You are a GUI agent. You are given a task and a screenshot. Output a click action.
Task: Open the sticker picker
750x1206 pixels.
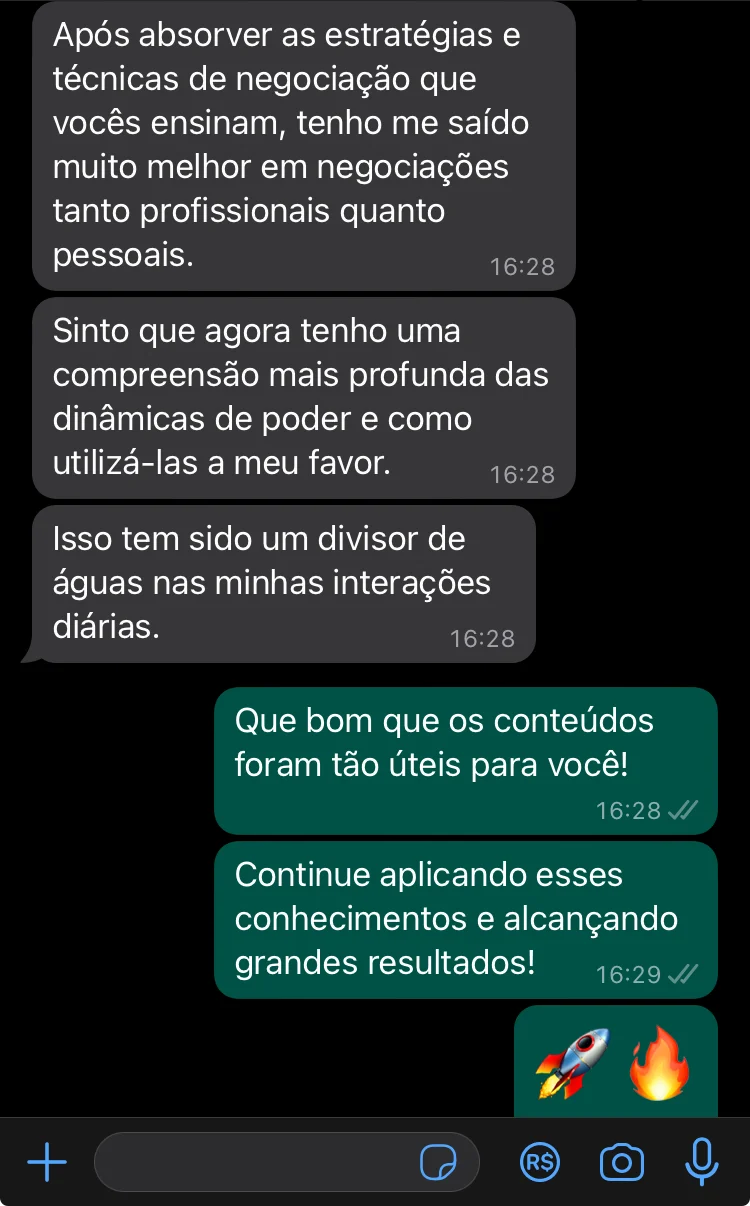pyautogui.click(x=439, y=1163)
